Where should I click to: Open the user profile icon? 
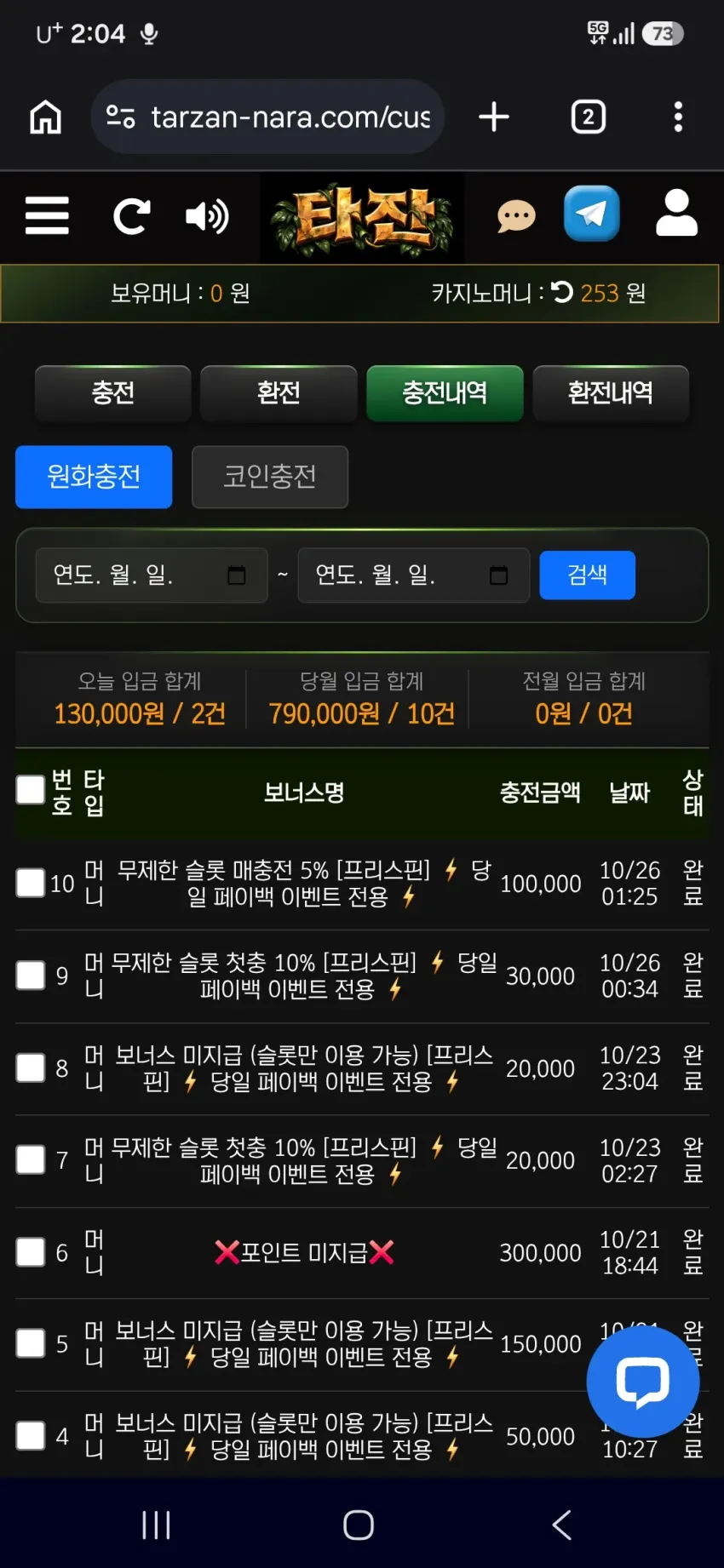coord(676,213)
